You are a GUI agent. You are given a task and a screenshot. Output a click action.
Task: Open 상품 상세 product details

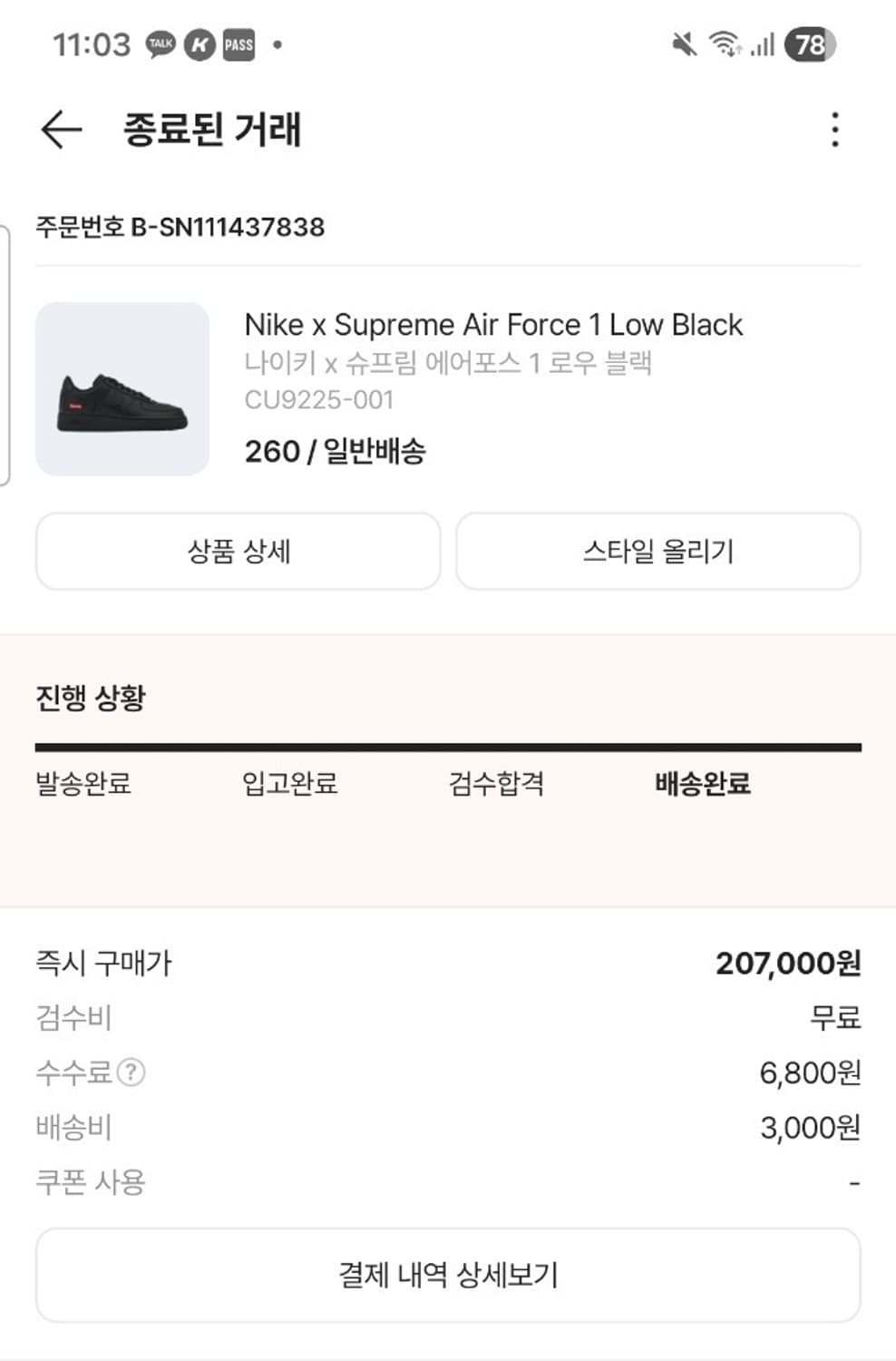coord(238,551)
